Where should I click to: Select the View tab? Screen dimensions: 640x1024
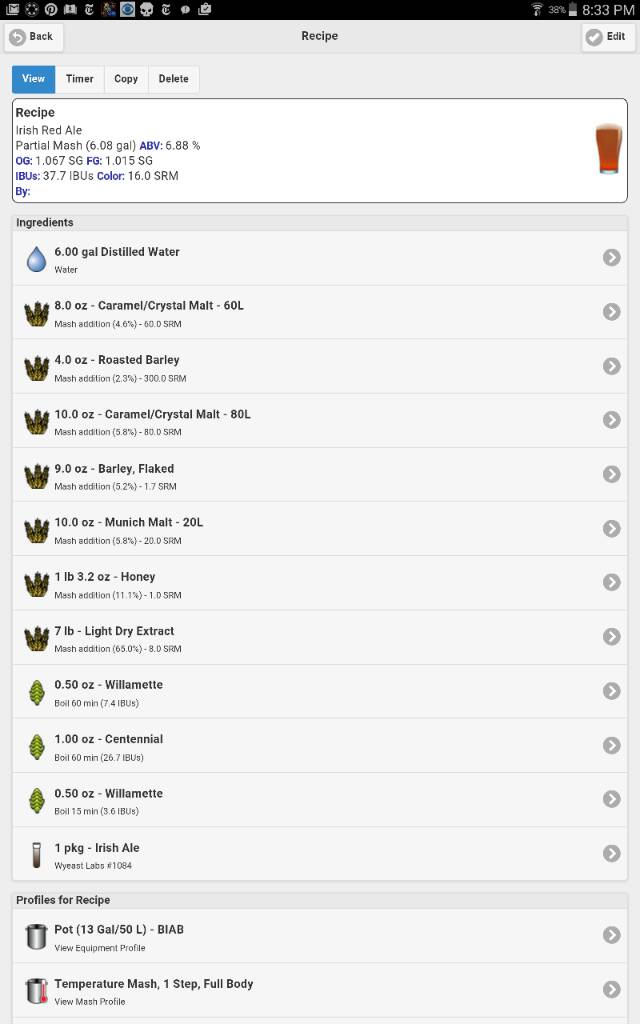click(x=33, y=79)
